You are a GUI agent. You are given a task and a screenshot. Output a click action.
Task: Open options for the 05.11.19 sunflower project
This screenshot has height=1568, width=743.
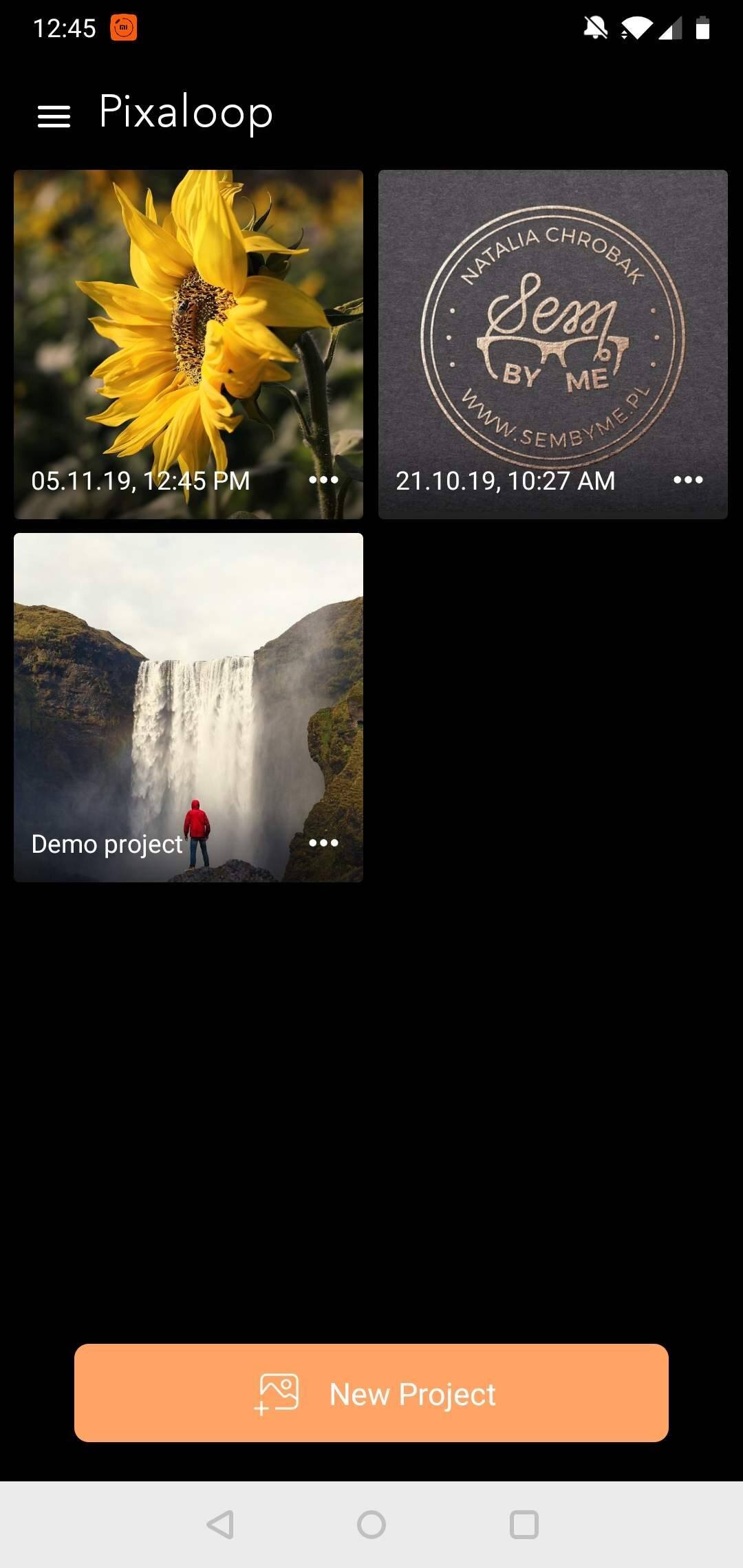[323, 480]
